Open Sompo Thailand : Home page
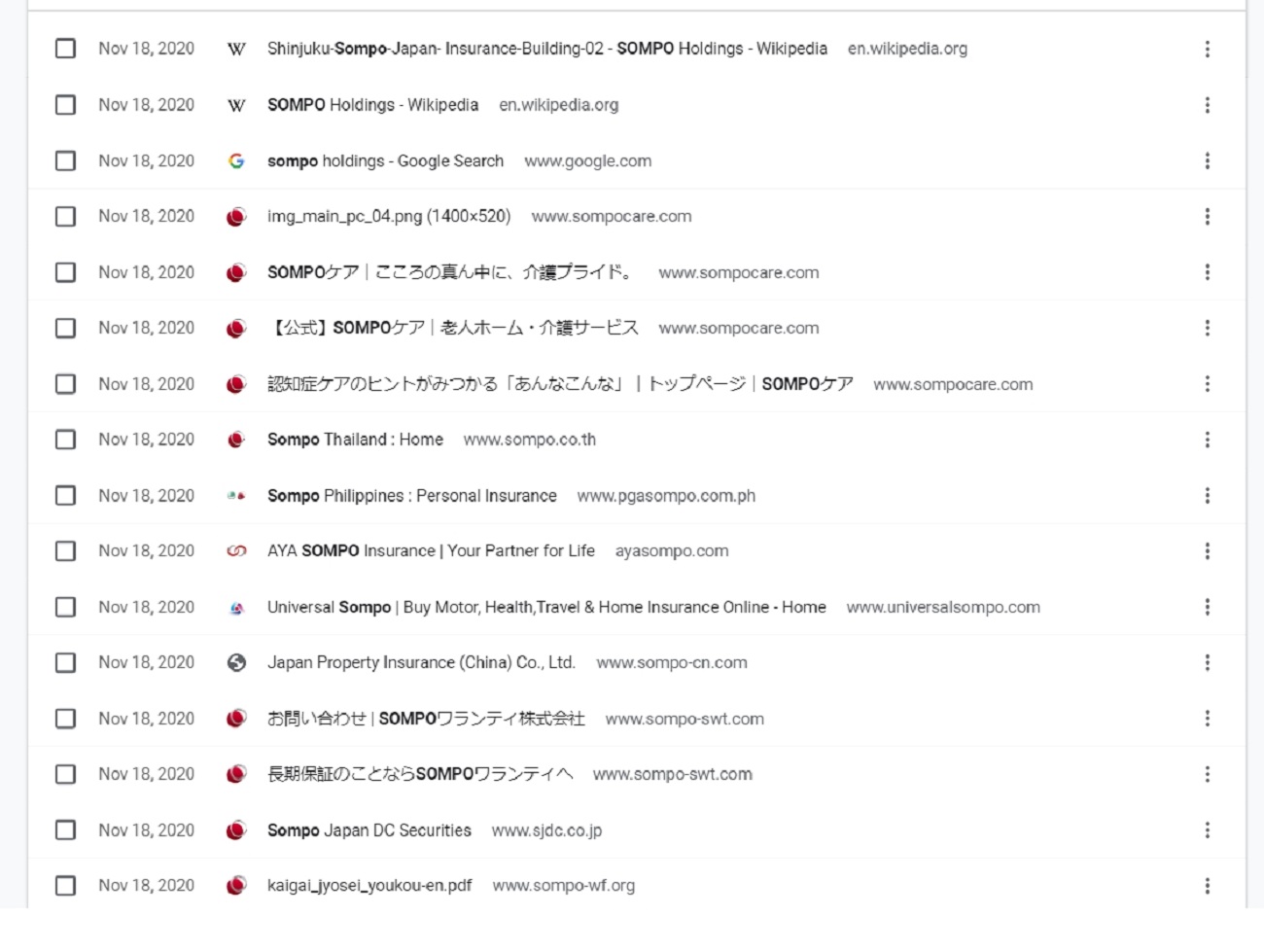 point(355,440)
